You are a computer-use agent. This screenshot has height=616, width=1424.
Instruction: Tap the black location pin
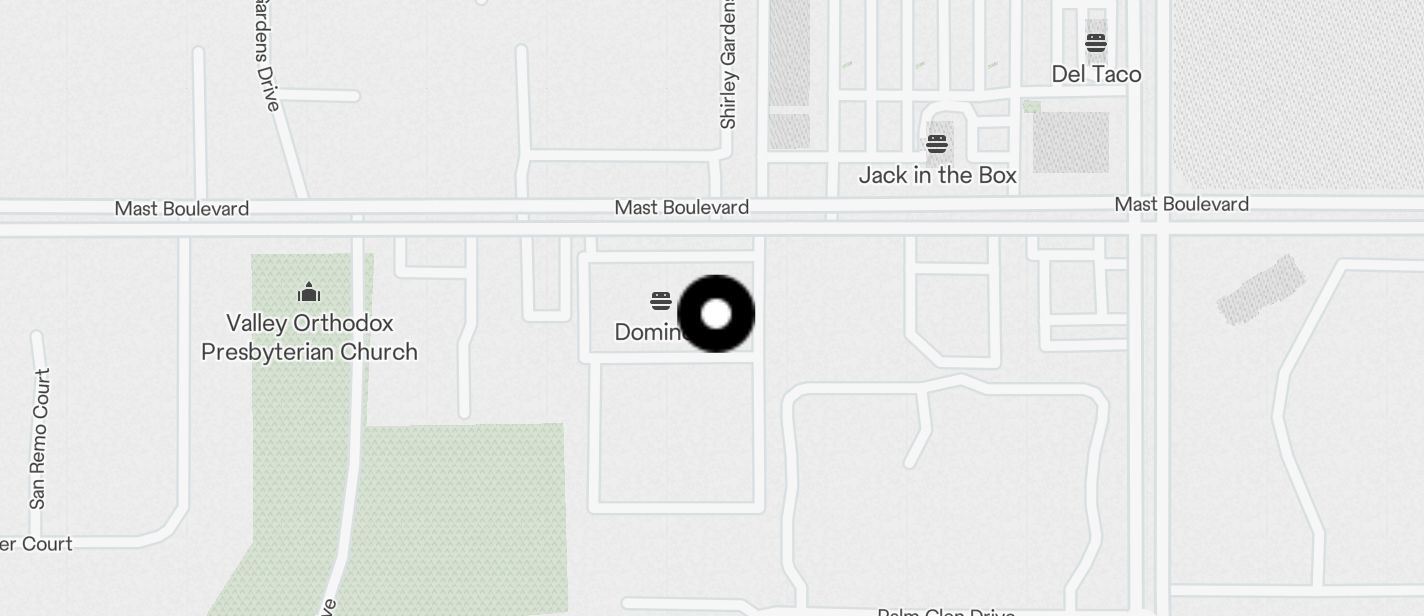pos(716,314)
